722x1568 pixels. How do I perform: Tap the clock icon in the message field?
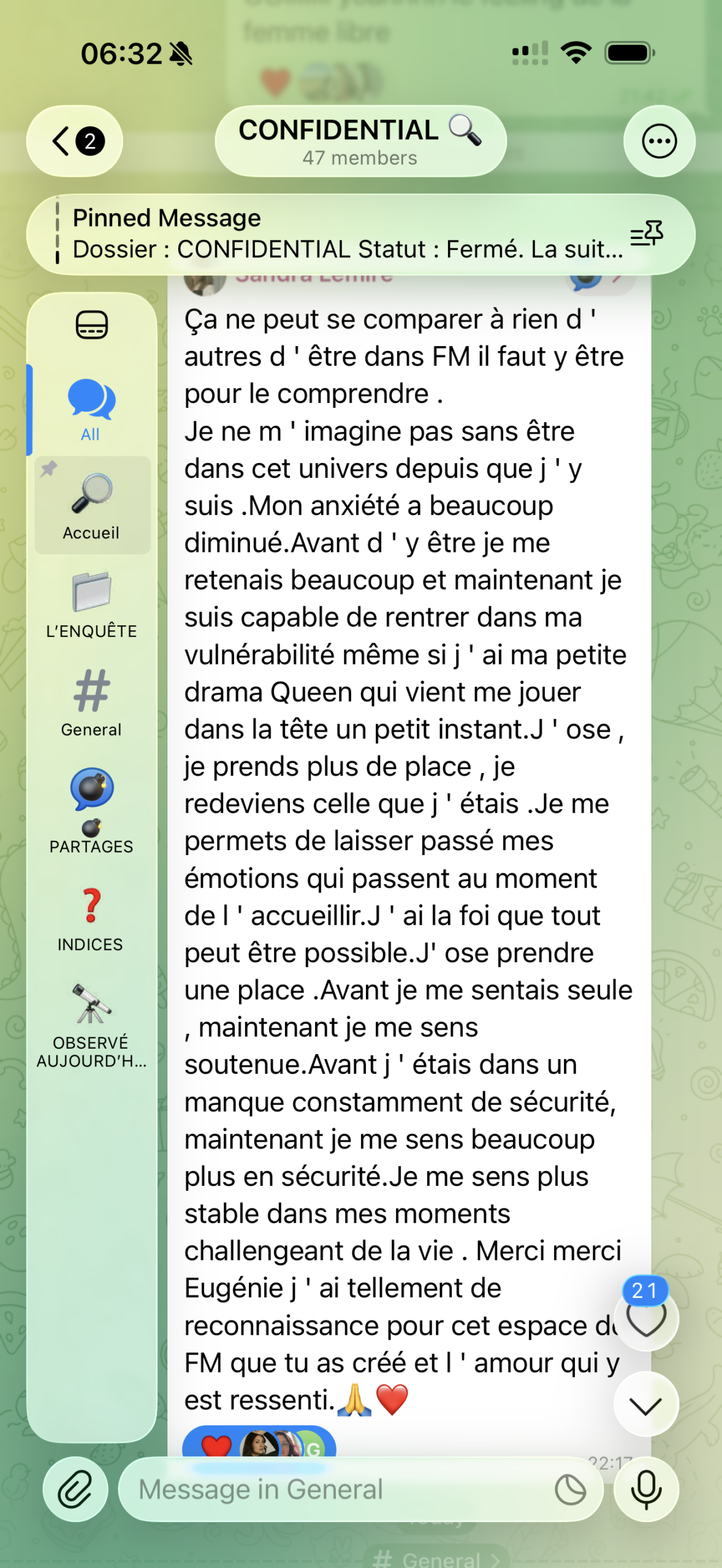571,1490
